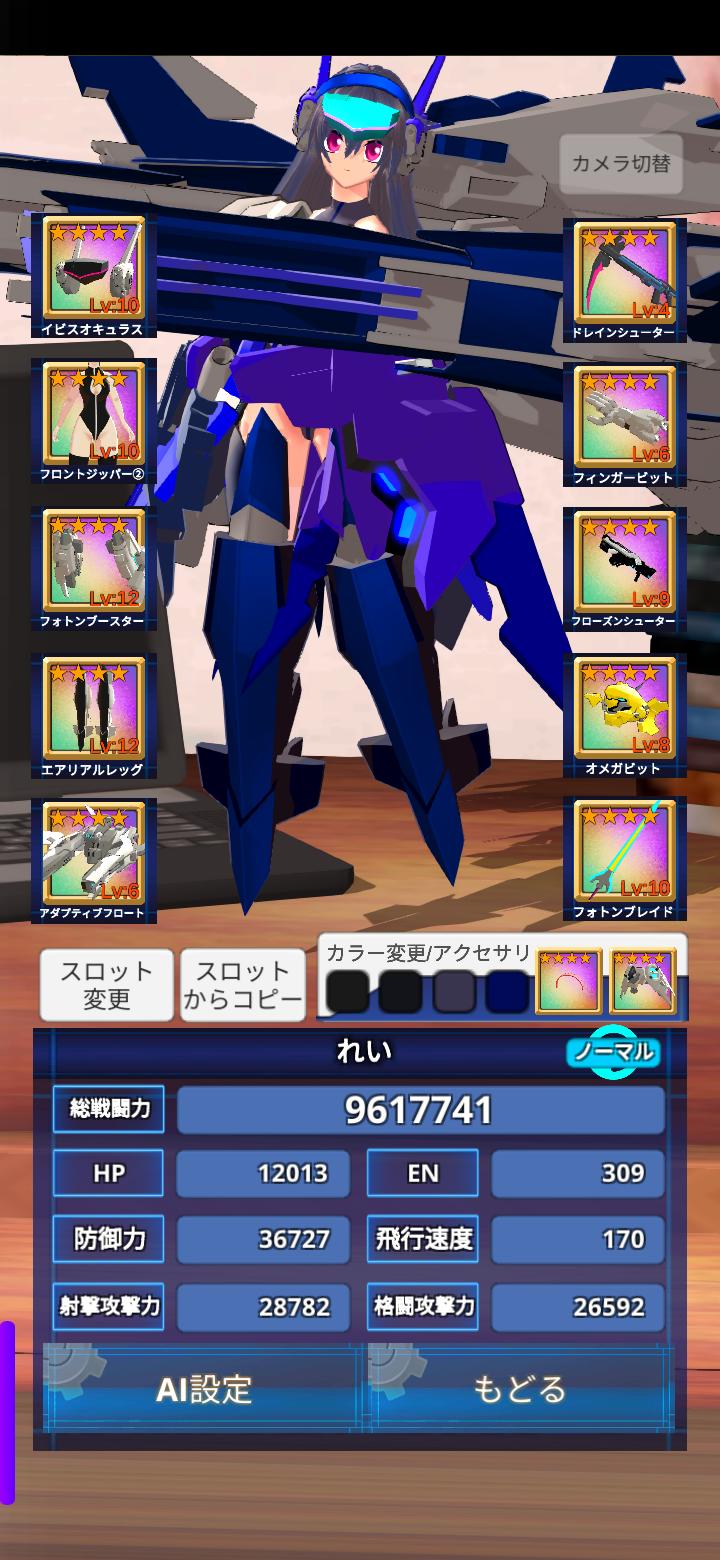Open the フローズンシューター weapon slot
This screenshot has height=1560, width=720.
625,568
